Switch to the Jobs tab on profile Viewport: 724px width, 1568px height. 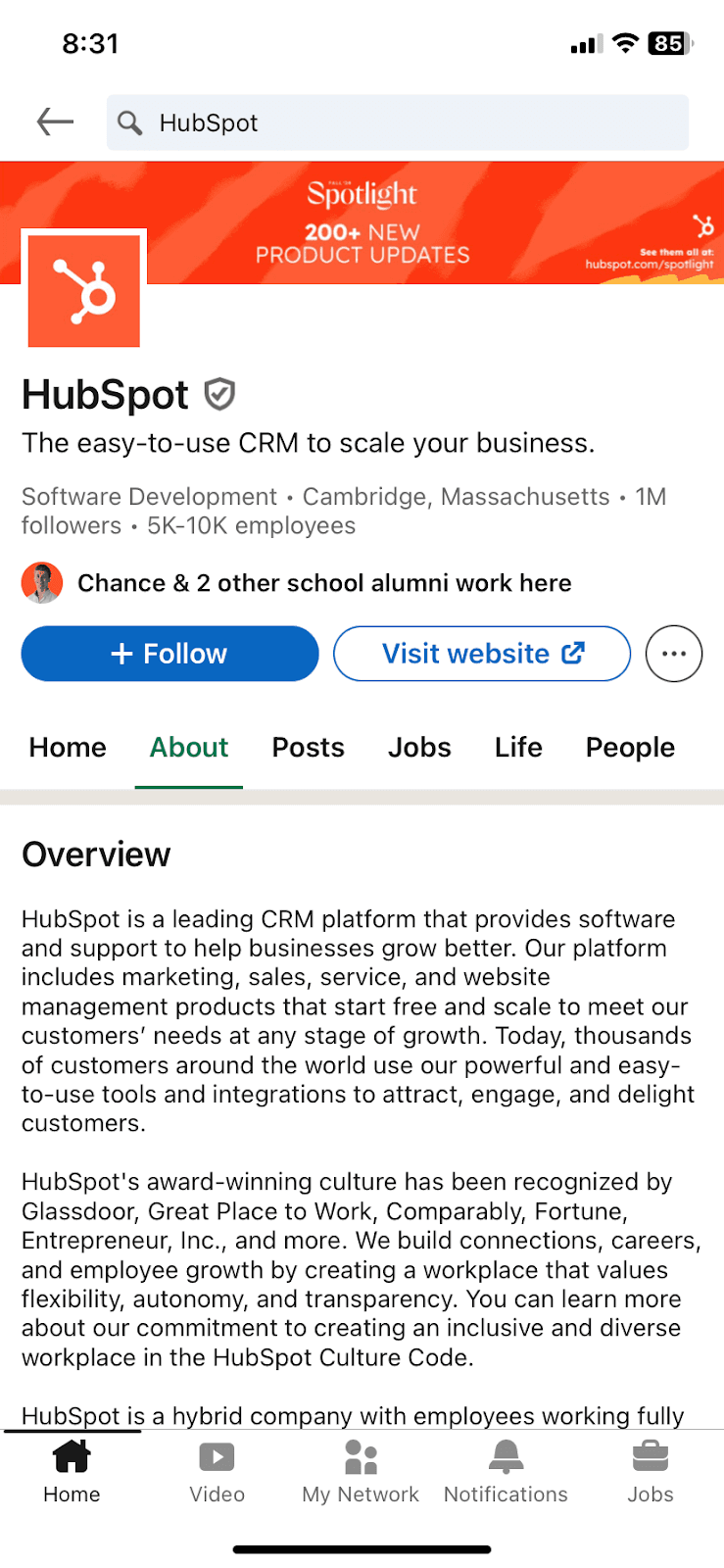pyautogui.click(x=418, y=747)
